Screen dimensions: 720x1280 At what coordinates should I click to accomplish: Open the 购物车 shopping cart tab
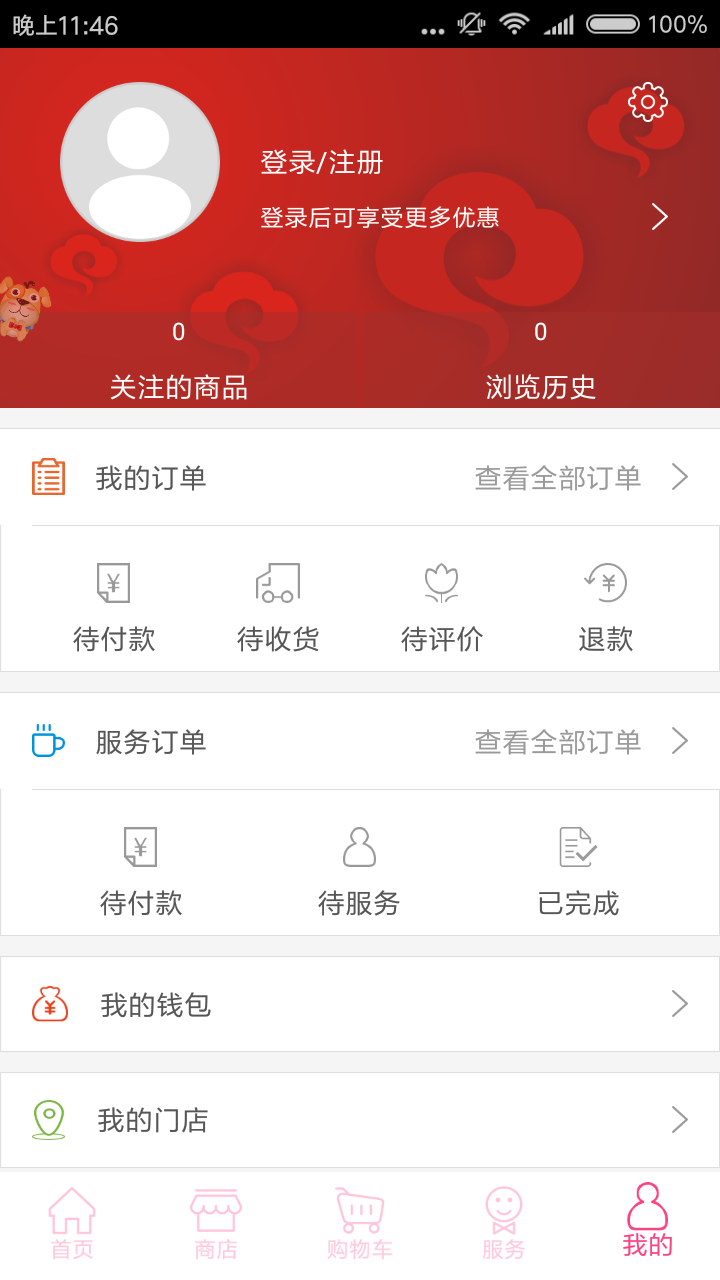click(x=358, y=1222)
